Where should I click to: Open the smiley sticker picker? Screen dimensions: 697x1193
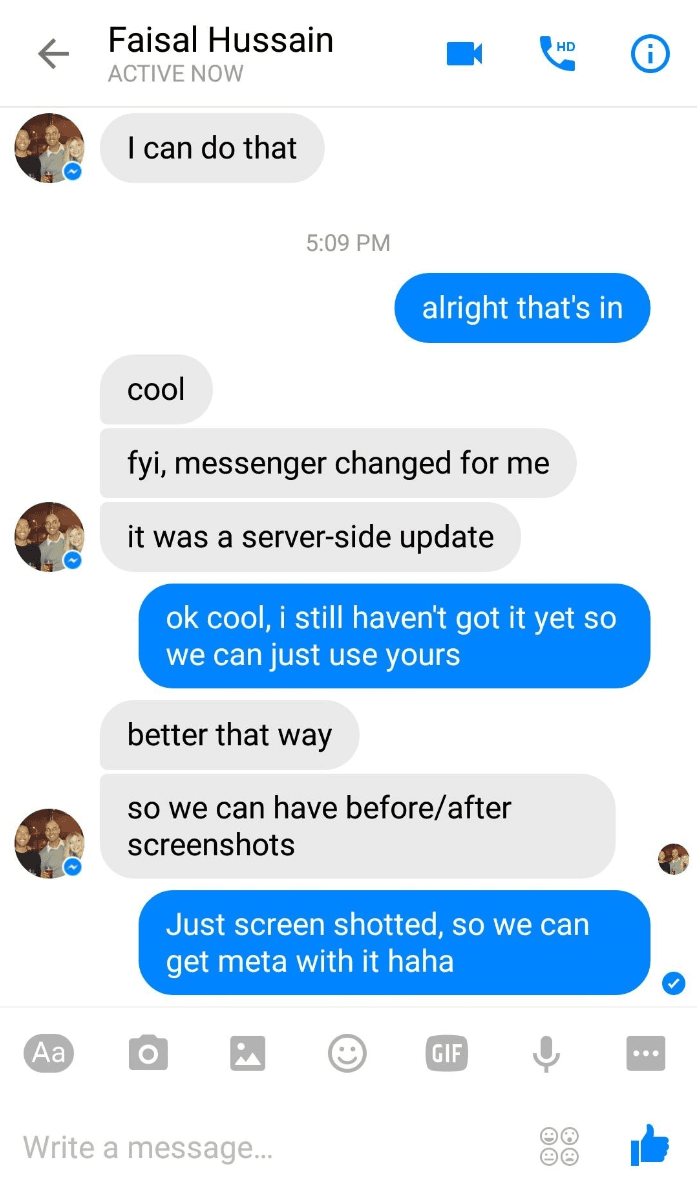[347, 1053]
